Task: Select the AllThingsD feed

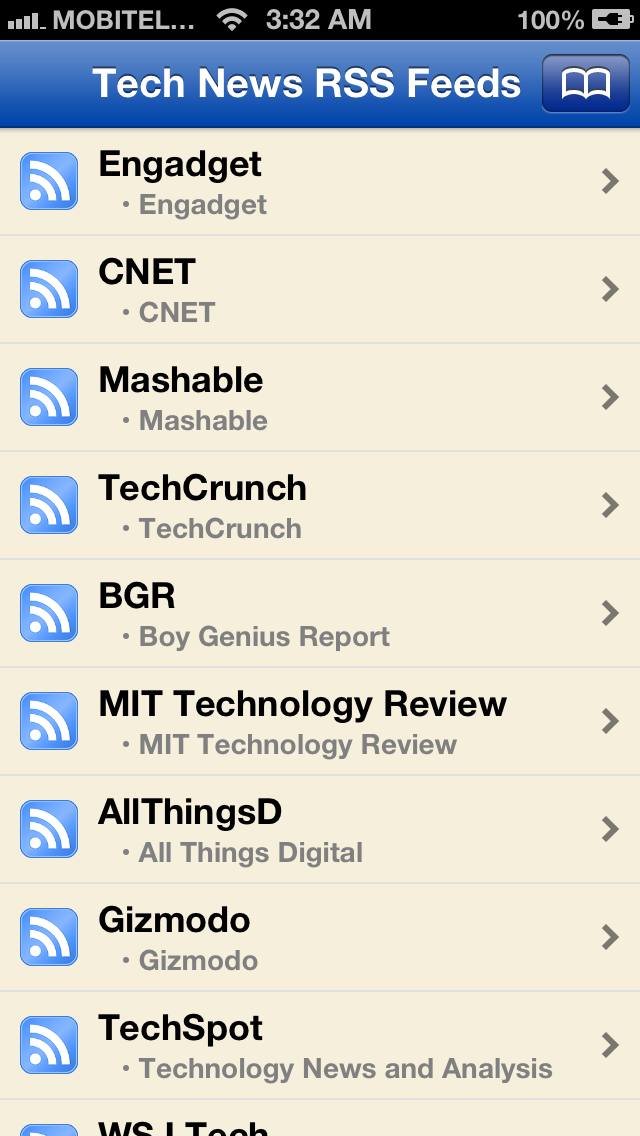Action: [x=320, y=830]
